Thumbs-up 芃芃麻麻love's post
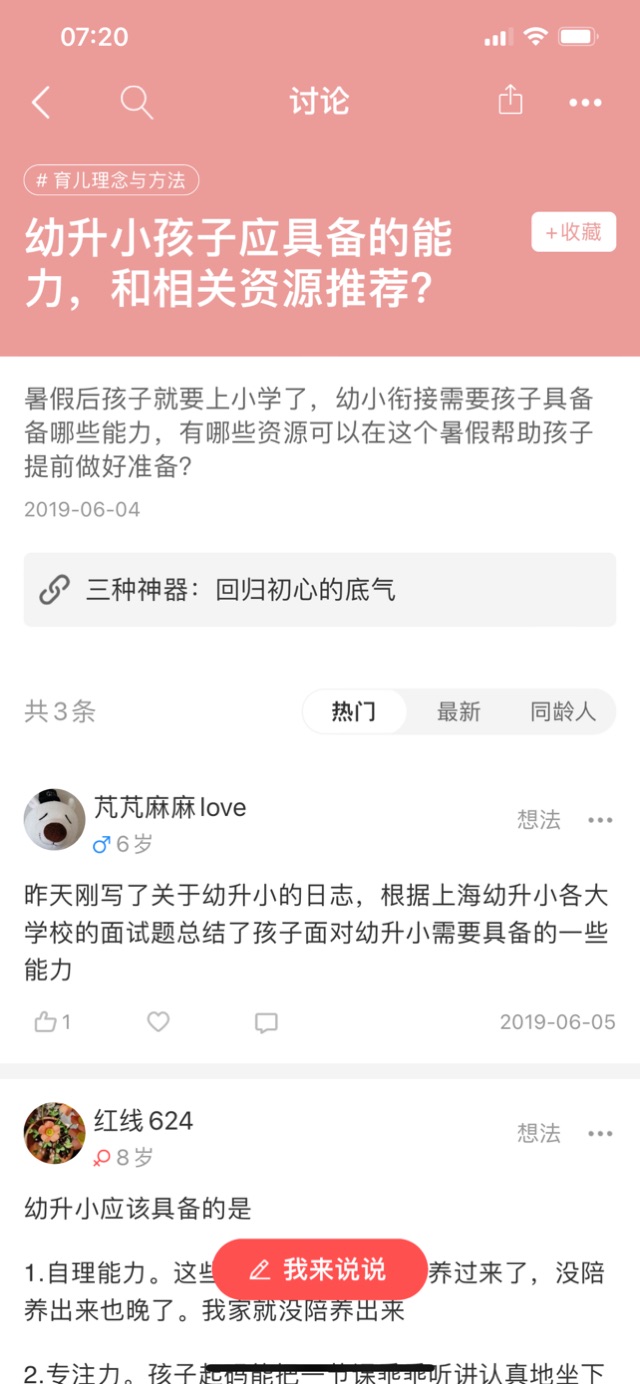Viewport: 640px width, 1384px height. [x=52, y=1022]
